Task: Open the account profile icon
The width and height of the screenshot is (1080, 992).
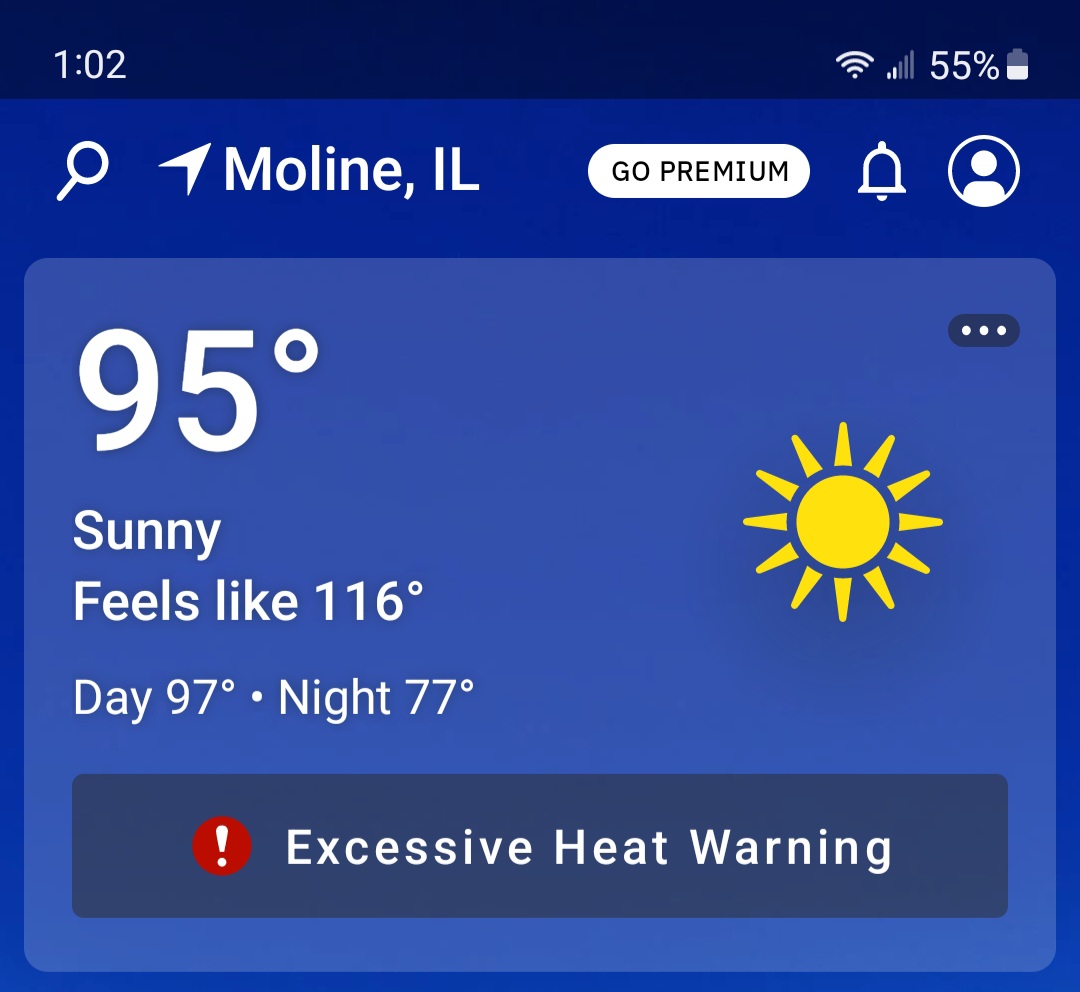Action: click(983, 171)
